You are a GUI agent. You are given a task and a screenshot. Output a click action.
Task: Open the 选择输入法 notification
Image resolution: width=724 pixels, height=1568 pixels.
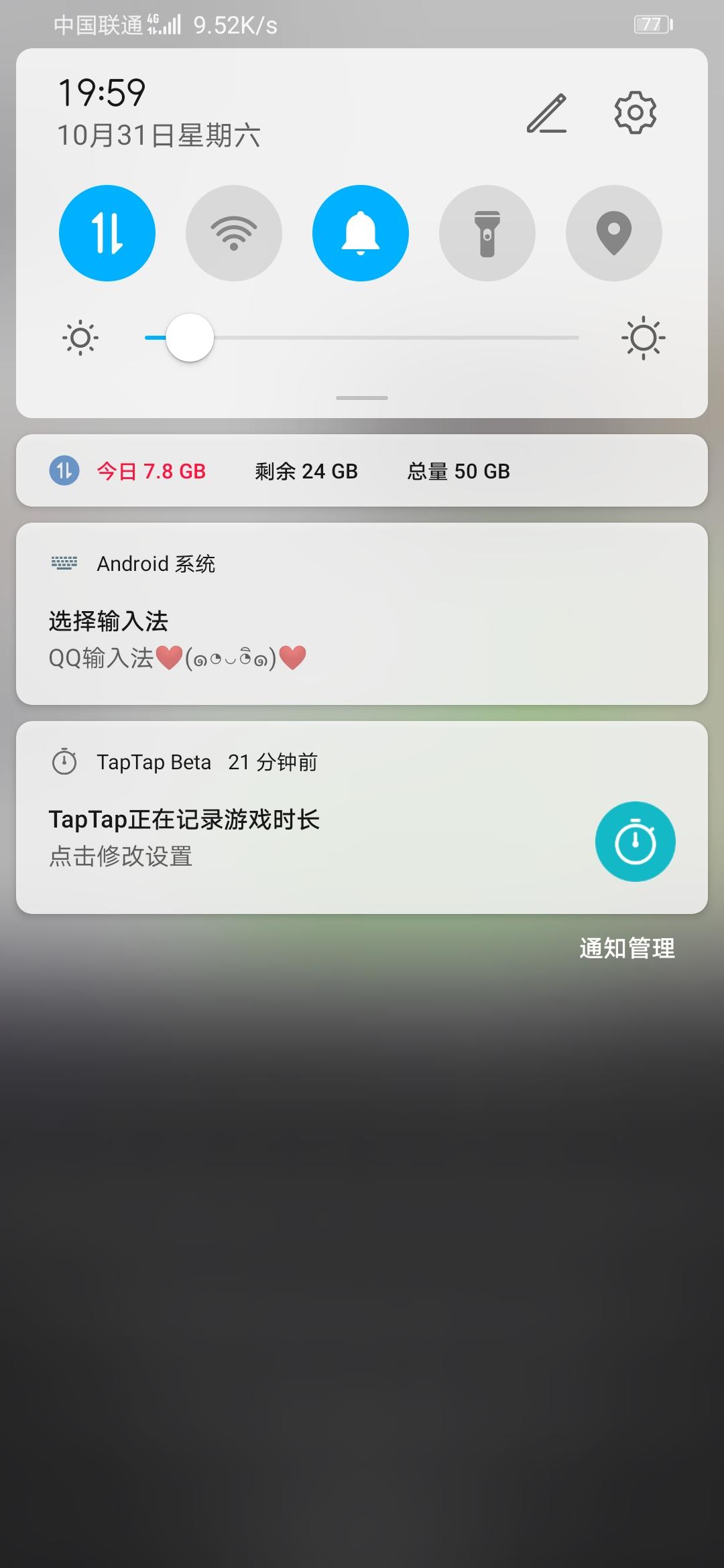pyautogui.click(x=362, y=614)
